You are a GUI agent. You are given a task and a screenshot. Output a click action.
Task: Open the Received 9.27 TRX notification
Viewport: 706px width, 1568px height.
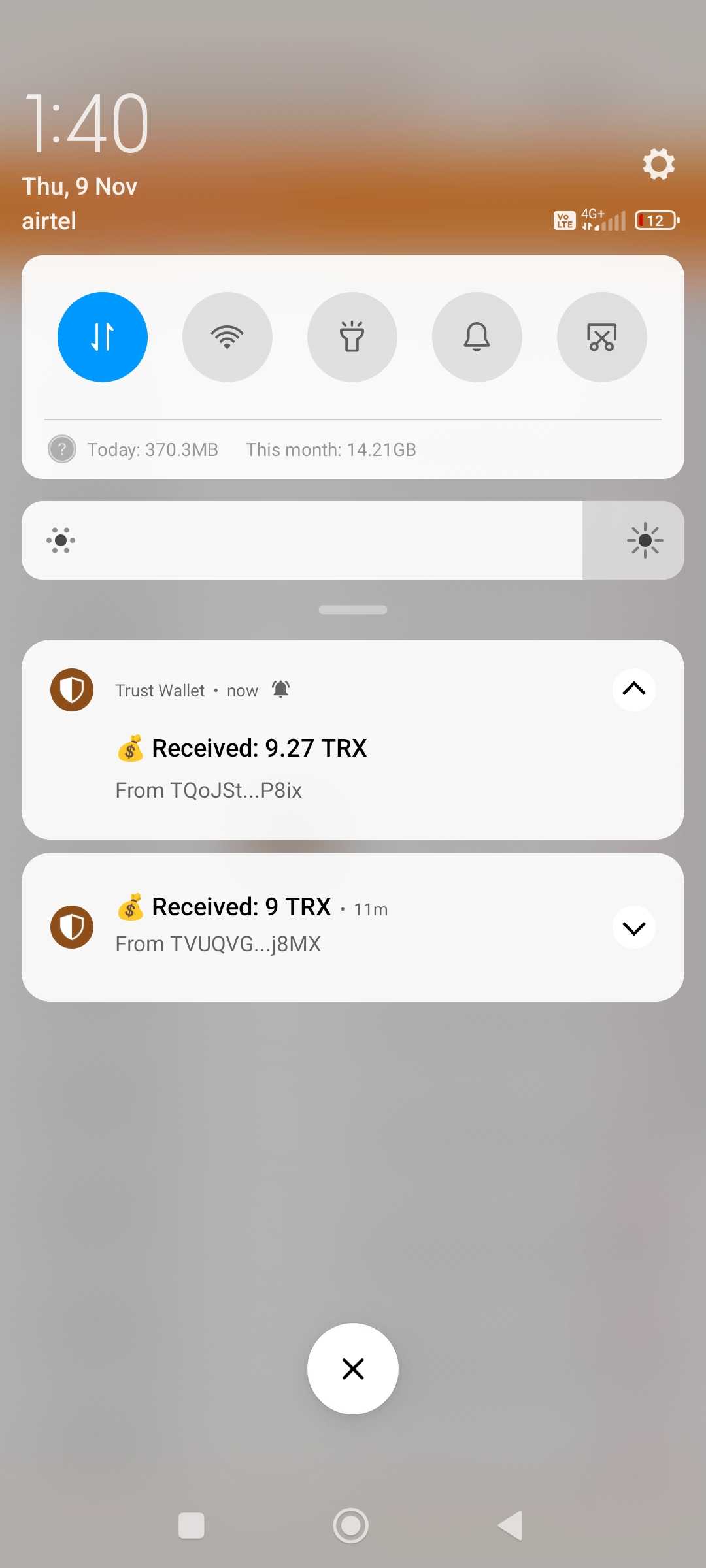353,740
